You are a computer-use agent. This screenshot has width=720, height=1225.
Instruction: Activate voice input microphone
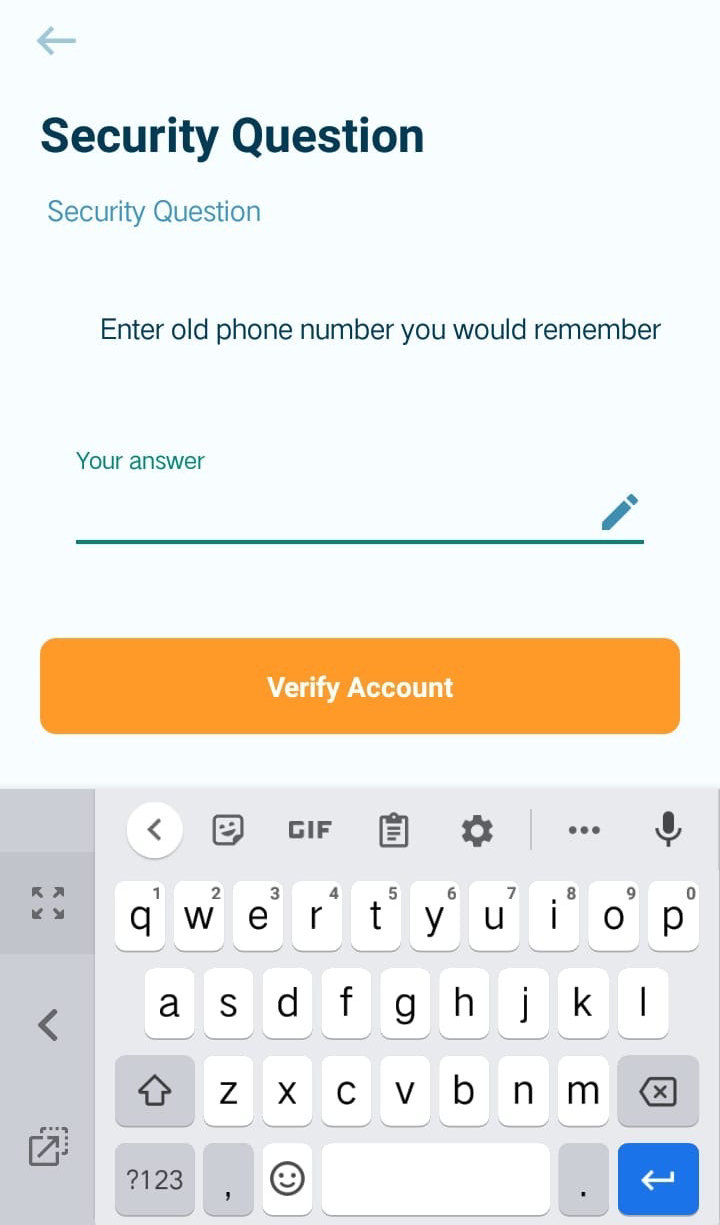tap(668, 829)
